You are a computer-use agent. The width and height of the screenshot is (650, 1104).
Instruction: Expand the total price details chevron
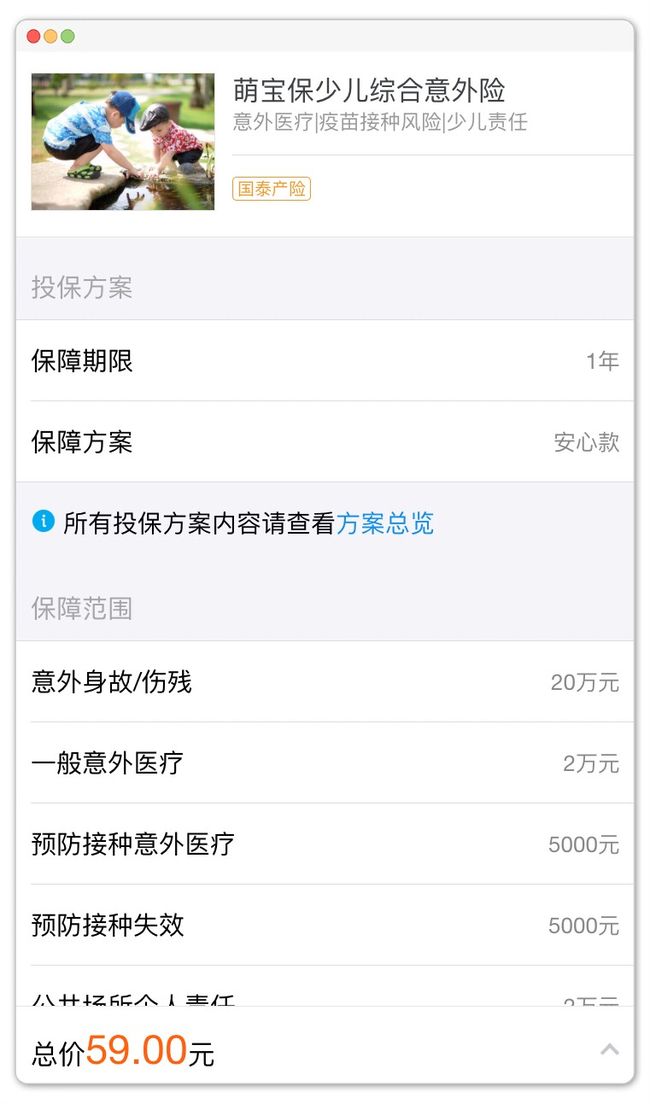pos(609,1049)
